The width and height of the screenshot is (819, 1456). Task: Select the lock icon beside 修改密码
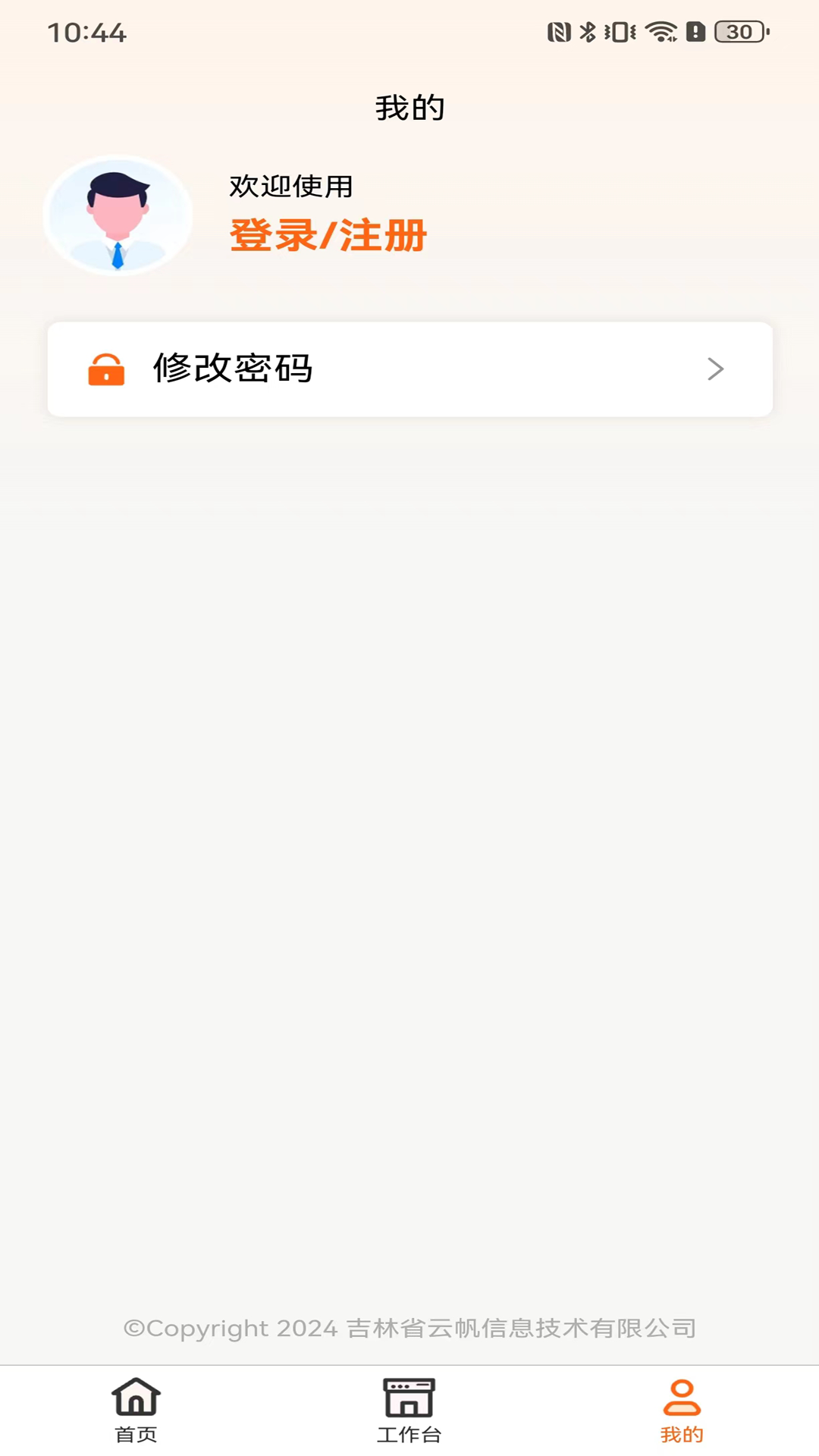tap(105, 369)
